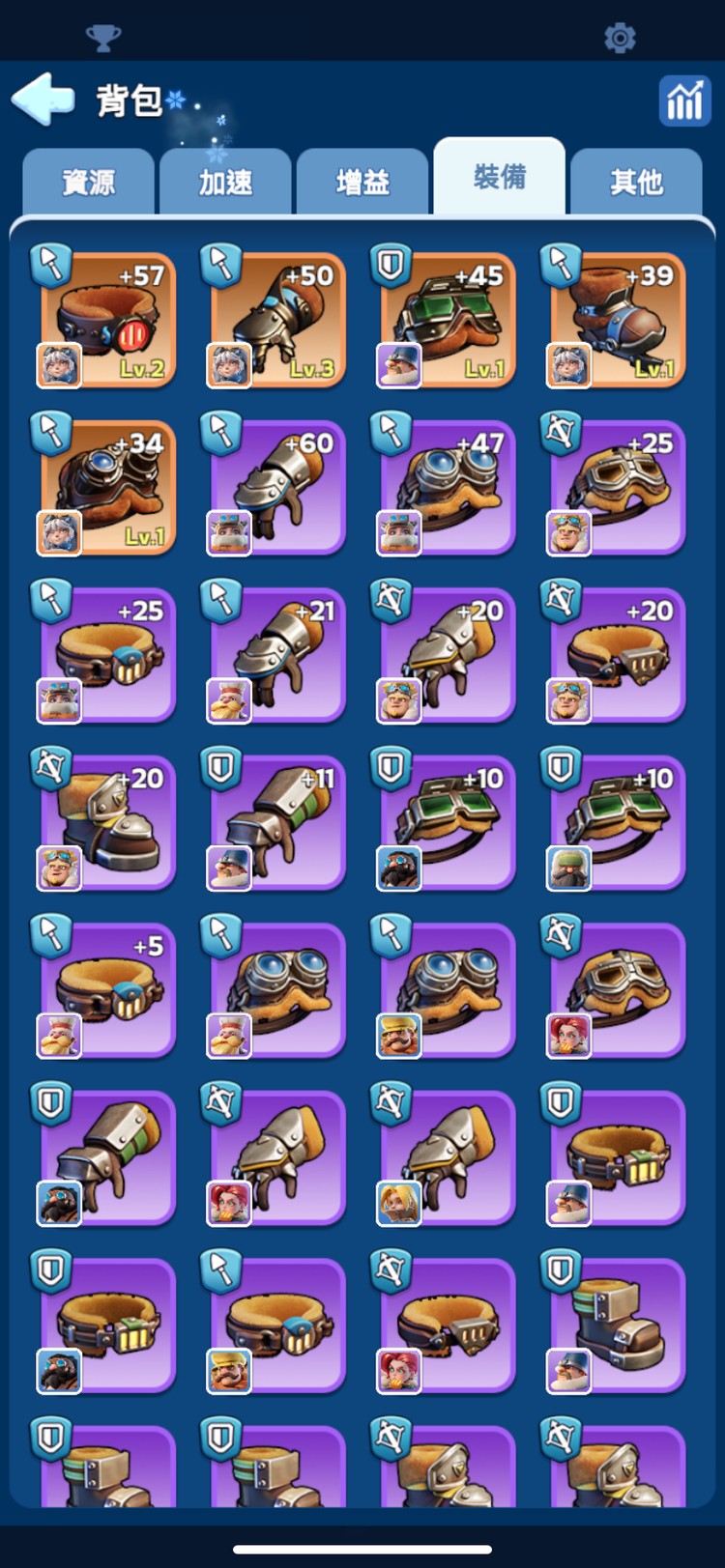Tap the +11 shield glove item

pos(276,822)
